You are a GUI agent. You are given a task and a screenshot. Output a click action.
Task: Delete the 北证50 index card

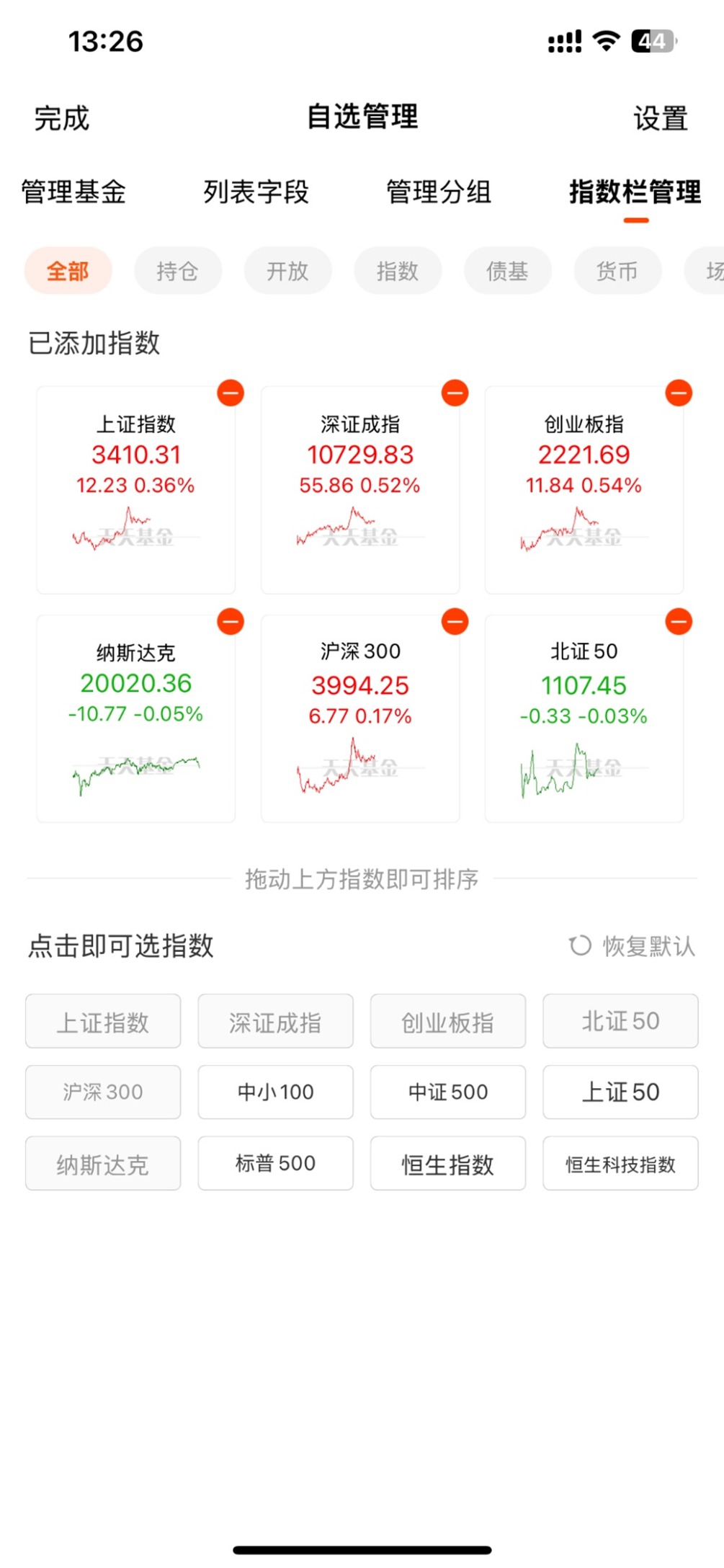679,622
